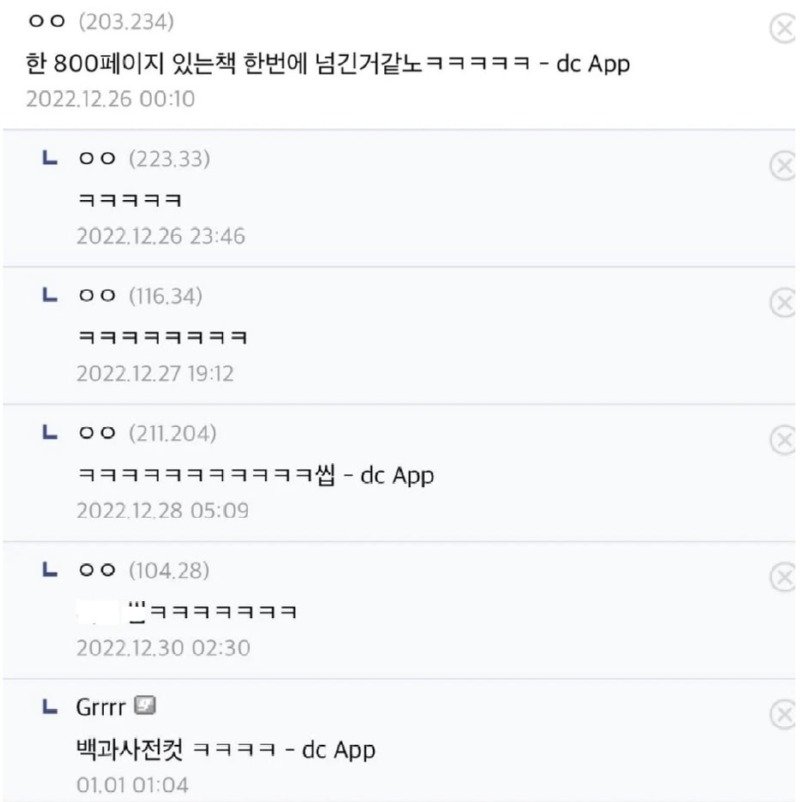This screenshot has height=802, width=800.
Task: Remove the reply from ㅇㅇ (116.34)
Action: pos(783,302)
